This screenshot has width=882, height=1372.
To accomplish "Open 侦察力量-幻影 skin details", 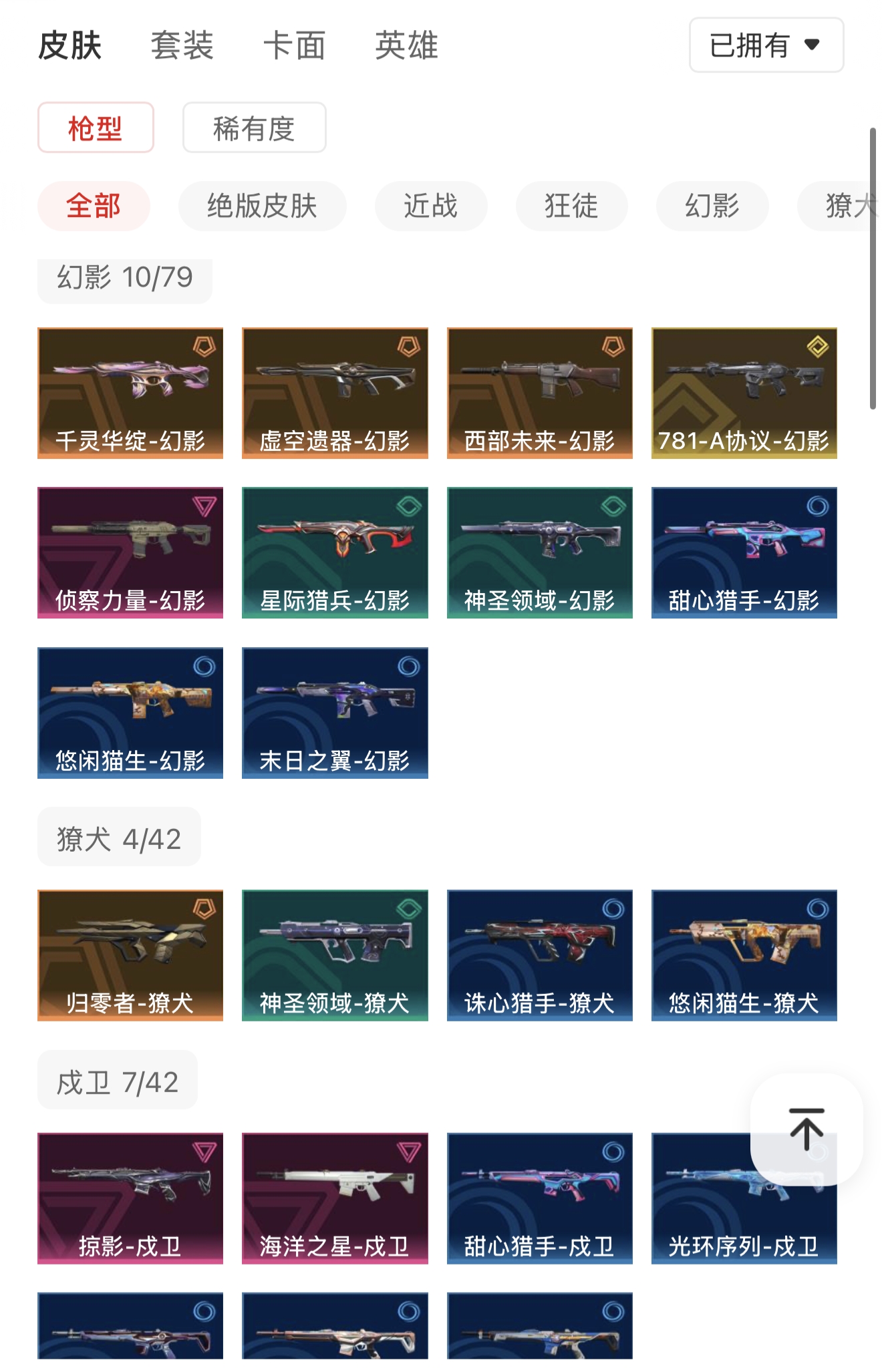I will click(x=130, y=552).
